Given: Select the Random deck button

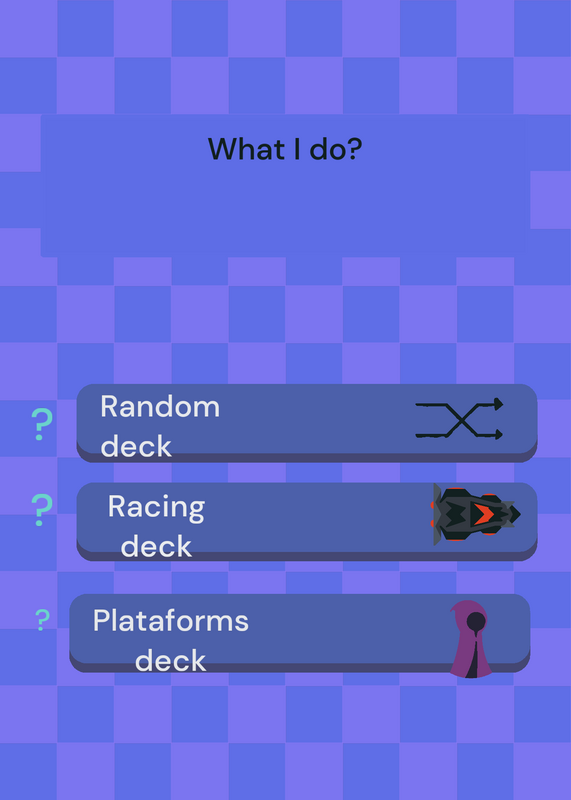Looking at the screenshot, I should 307,423.
